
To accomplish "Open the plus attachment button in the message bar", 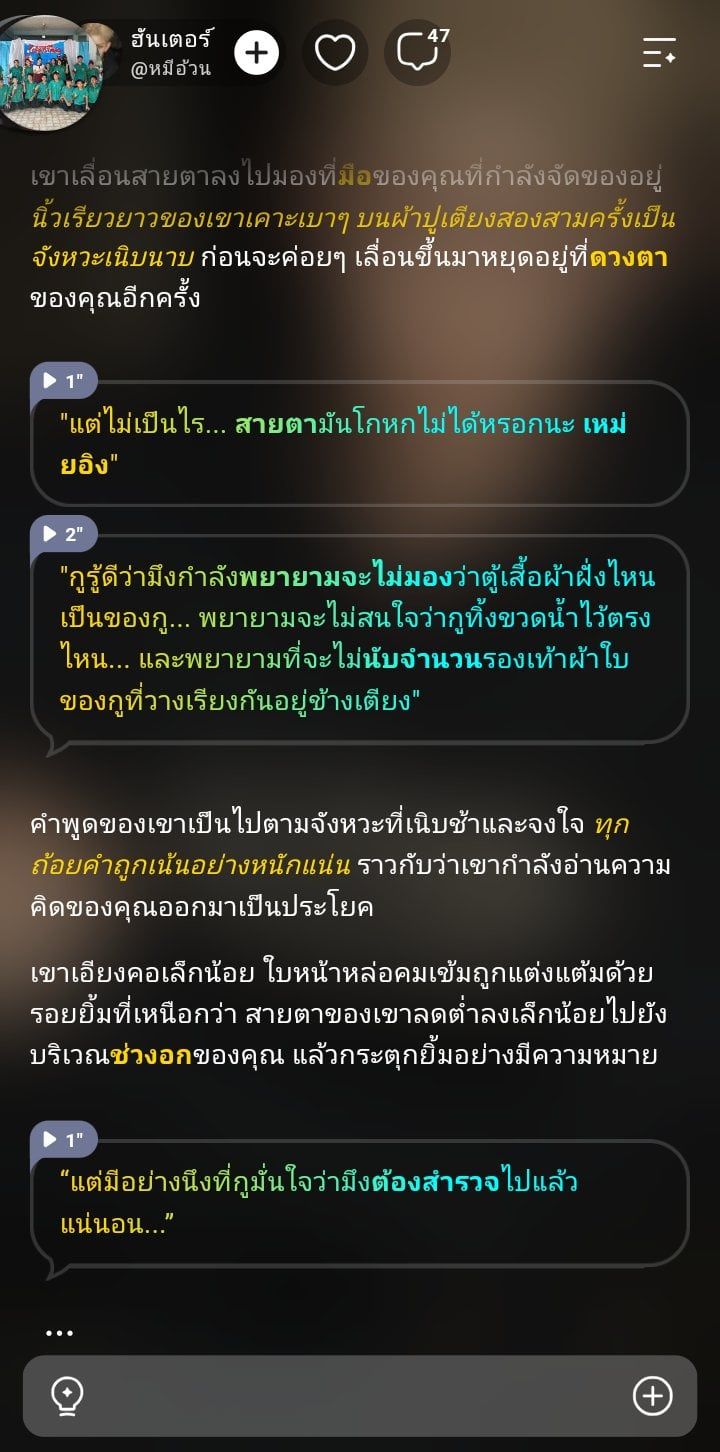I will tap(653, 1395).
